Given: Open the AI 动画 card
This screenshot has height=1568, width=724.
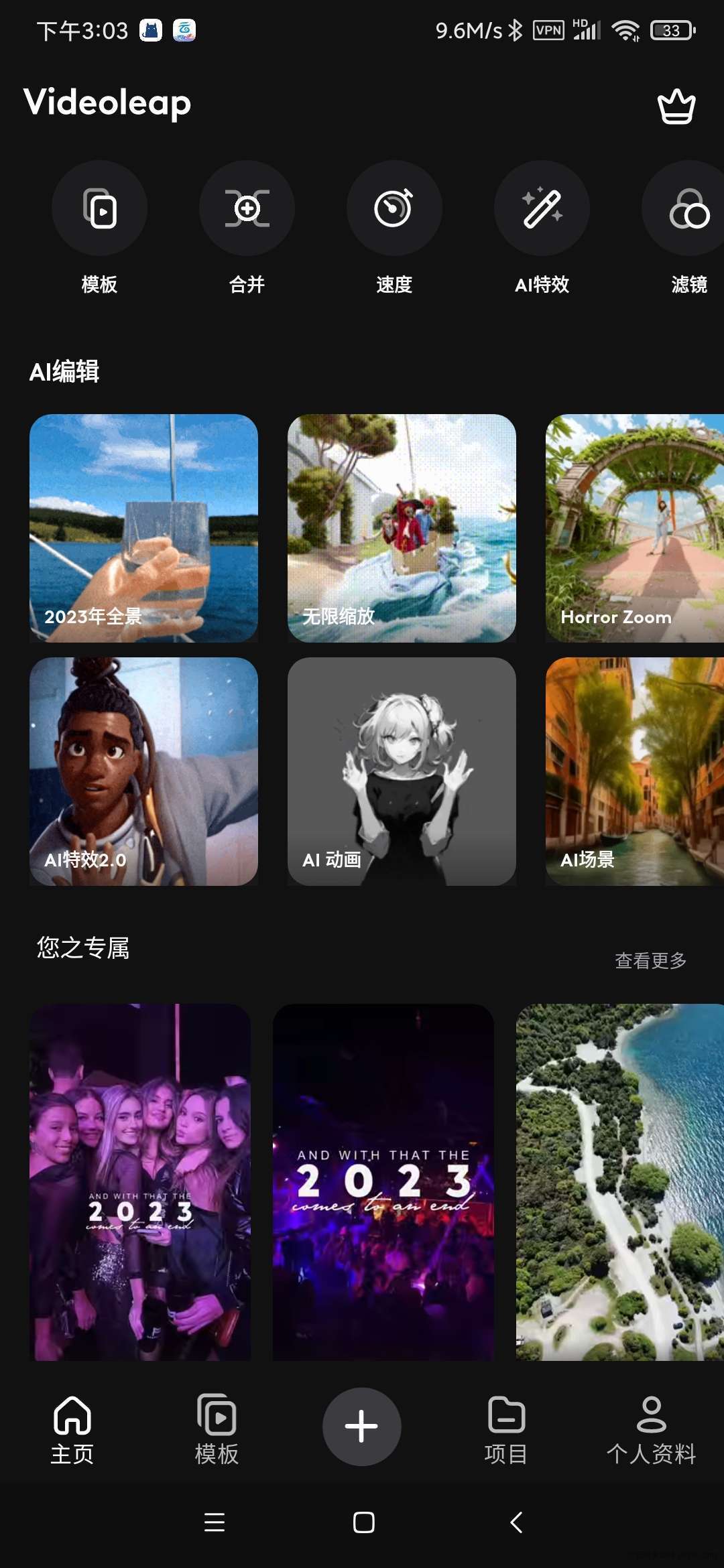Looking at the screenshot, I should [402, 771].
